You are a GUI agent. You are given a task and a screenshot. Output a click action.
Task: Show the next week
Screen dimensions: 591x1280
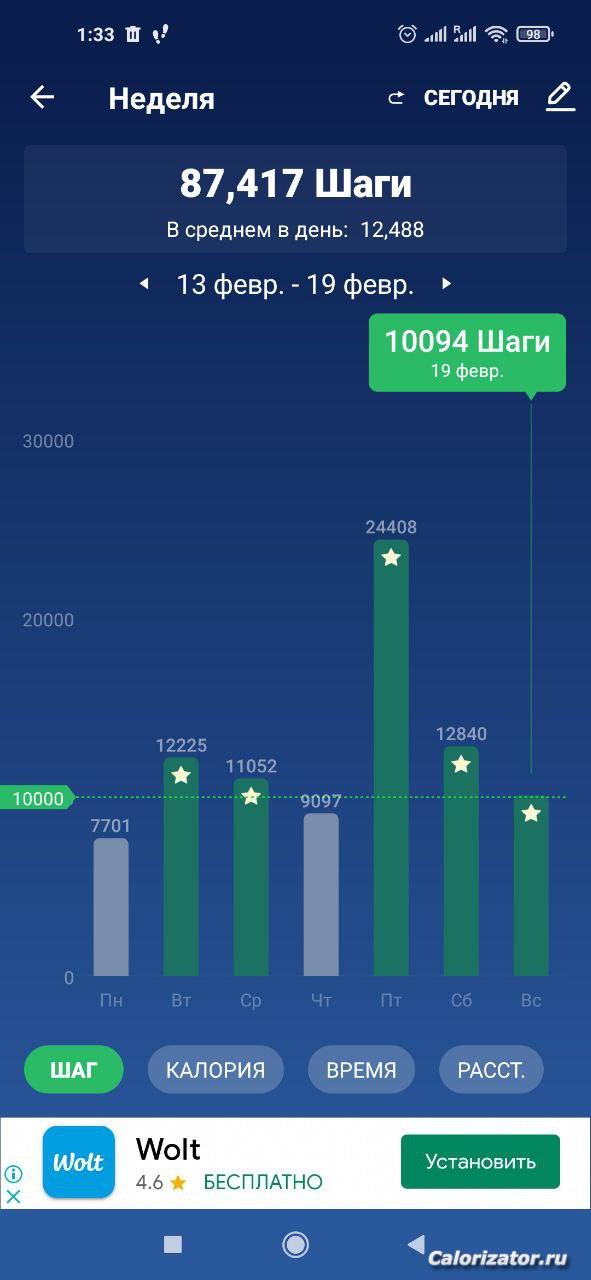[446, 284]
